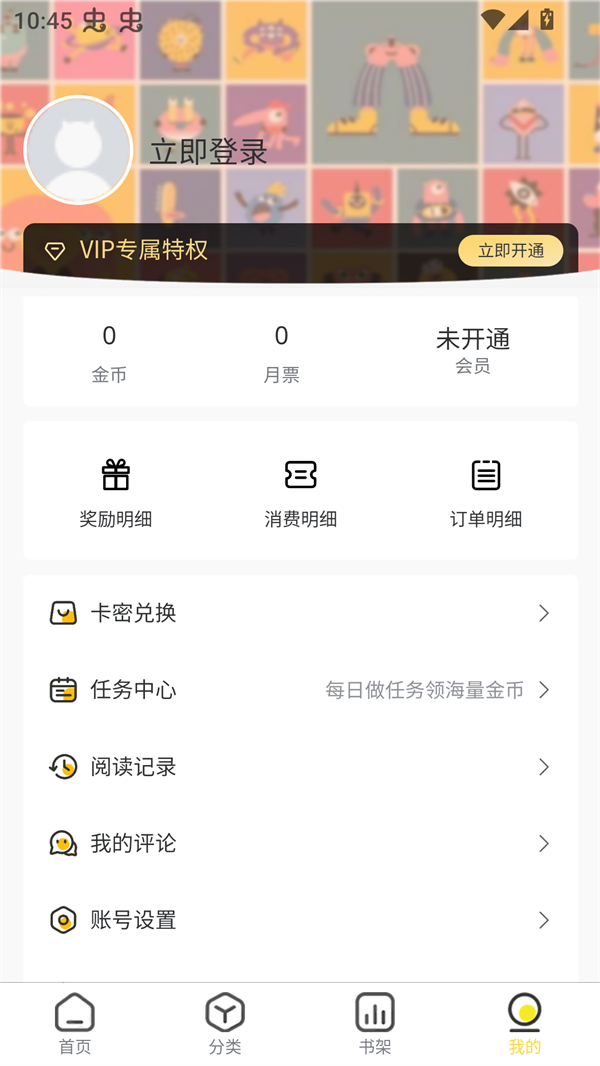Switch to the 首页 home tab

(x=75, y=1024)
